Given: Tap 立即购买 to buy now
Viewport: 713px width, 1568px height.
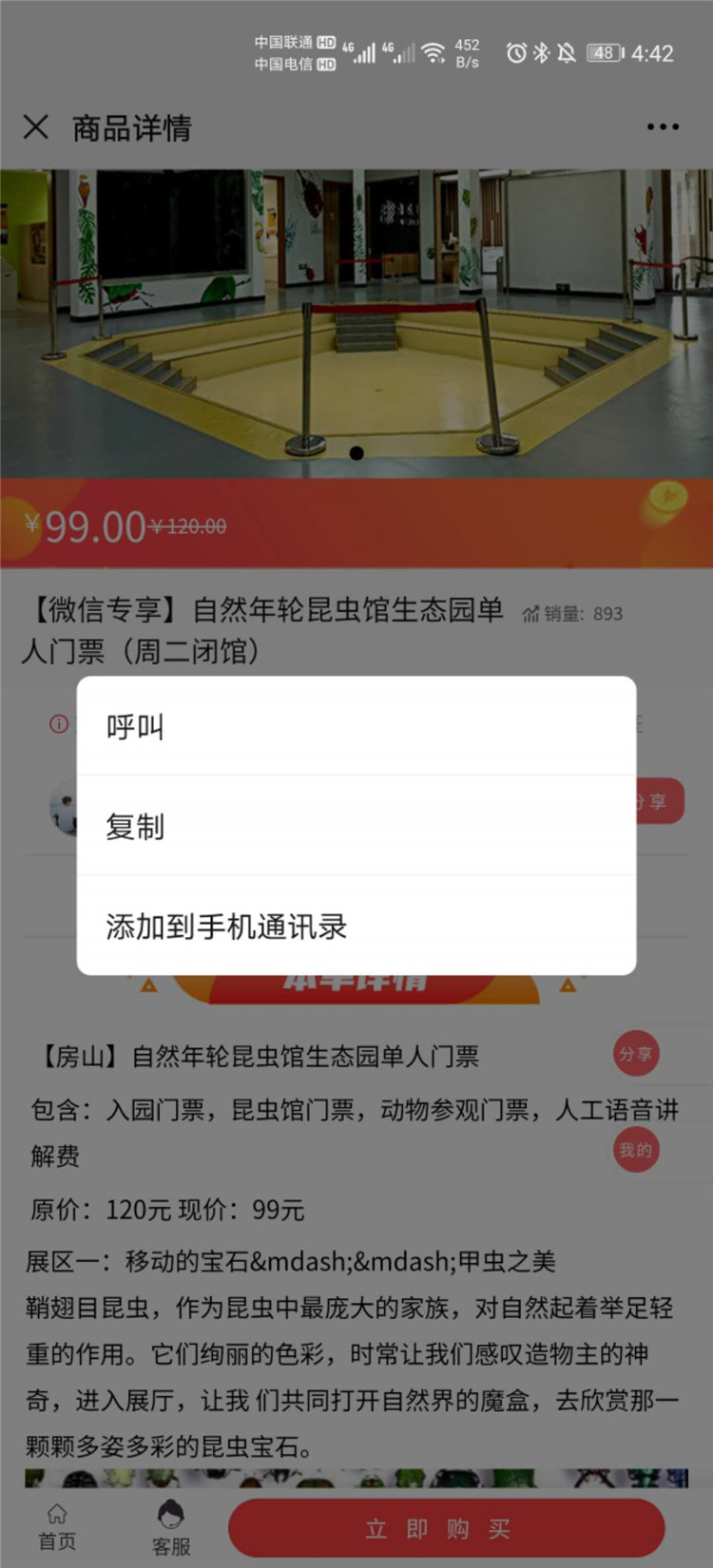Looking at the screenshot, I should pos(446,1528).
